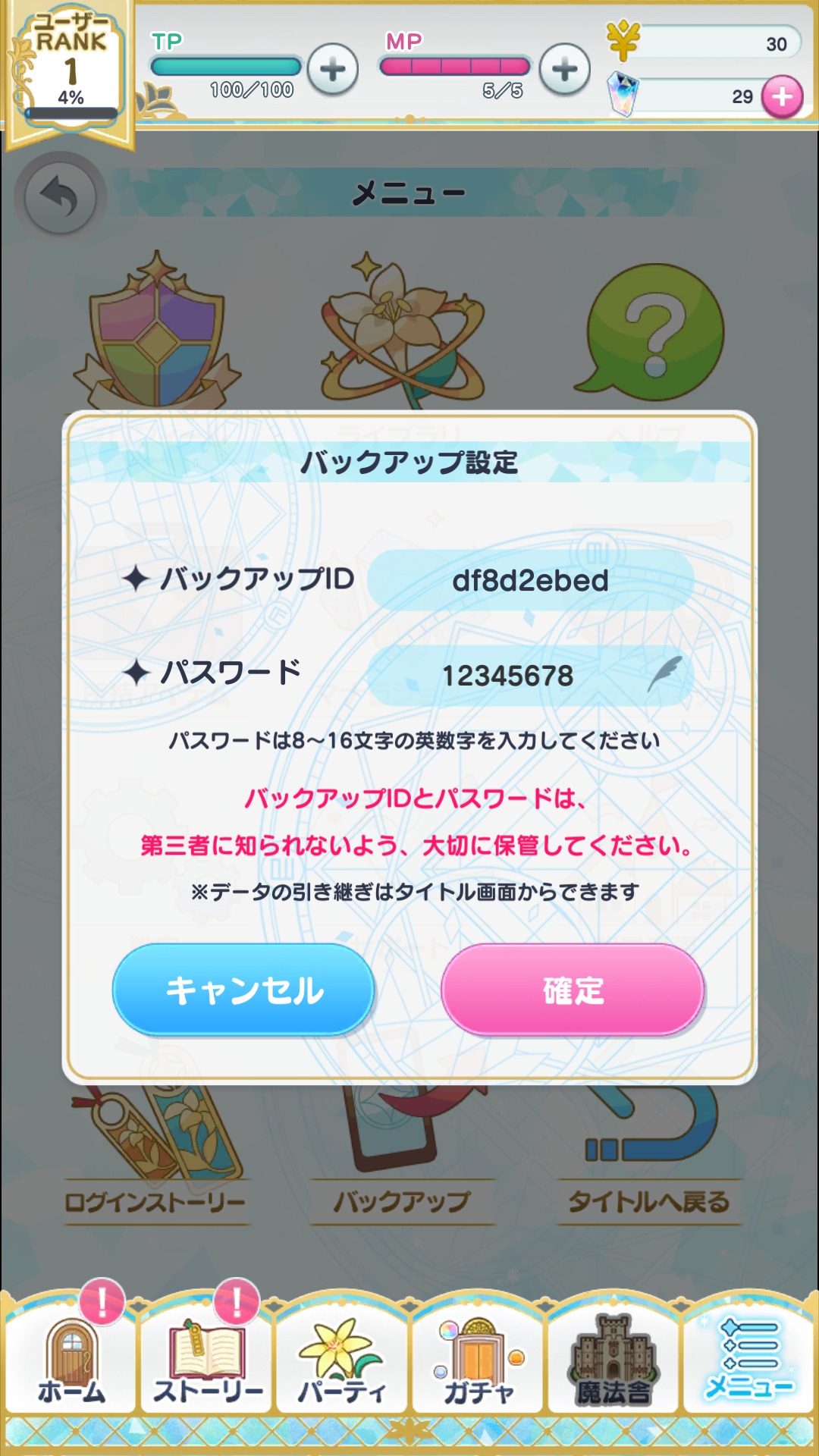Screen dimensions: 819x1456
Task: Confirm backup settings with 確定
Action: (x=573, y=990)
